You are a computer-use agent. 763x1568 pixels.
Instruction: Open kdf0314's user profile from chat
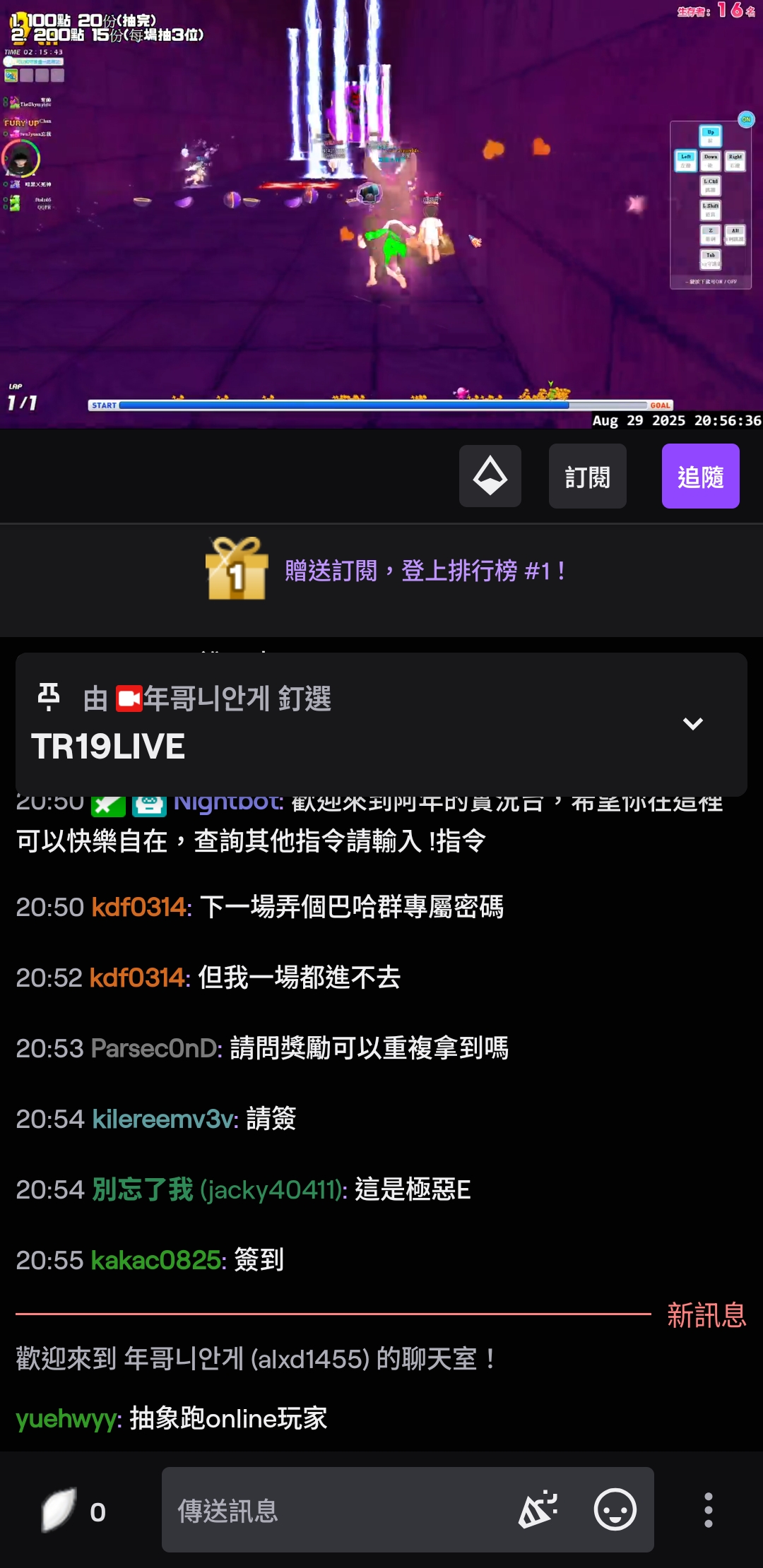coord(141,907)
